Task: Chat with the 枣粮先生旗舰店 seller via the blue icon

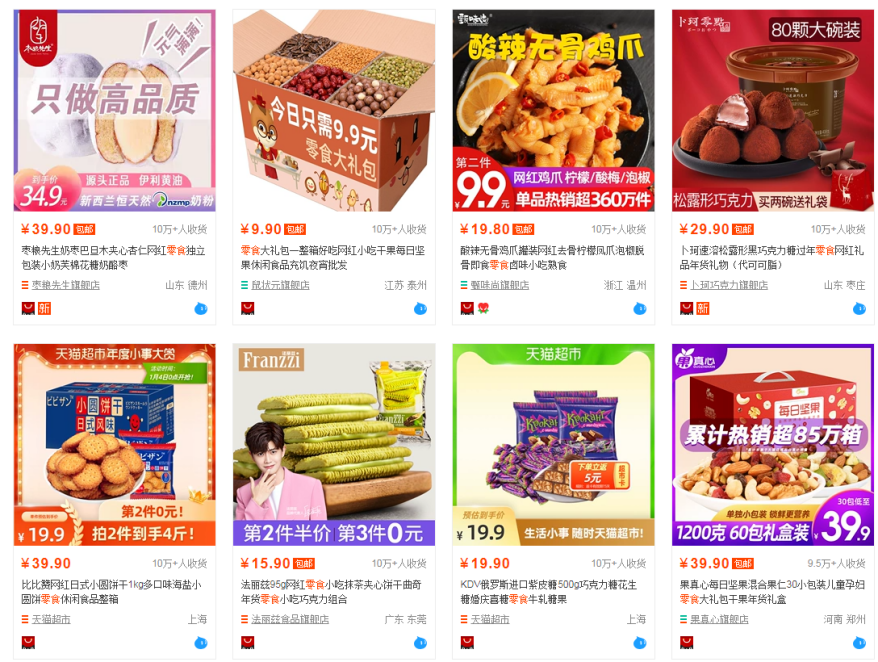Action: pyautogui.click(x=200, y=308)
